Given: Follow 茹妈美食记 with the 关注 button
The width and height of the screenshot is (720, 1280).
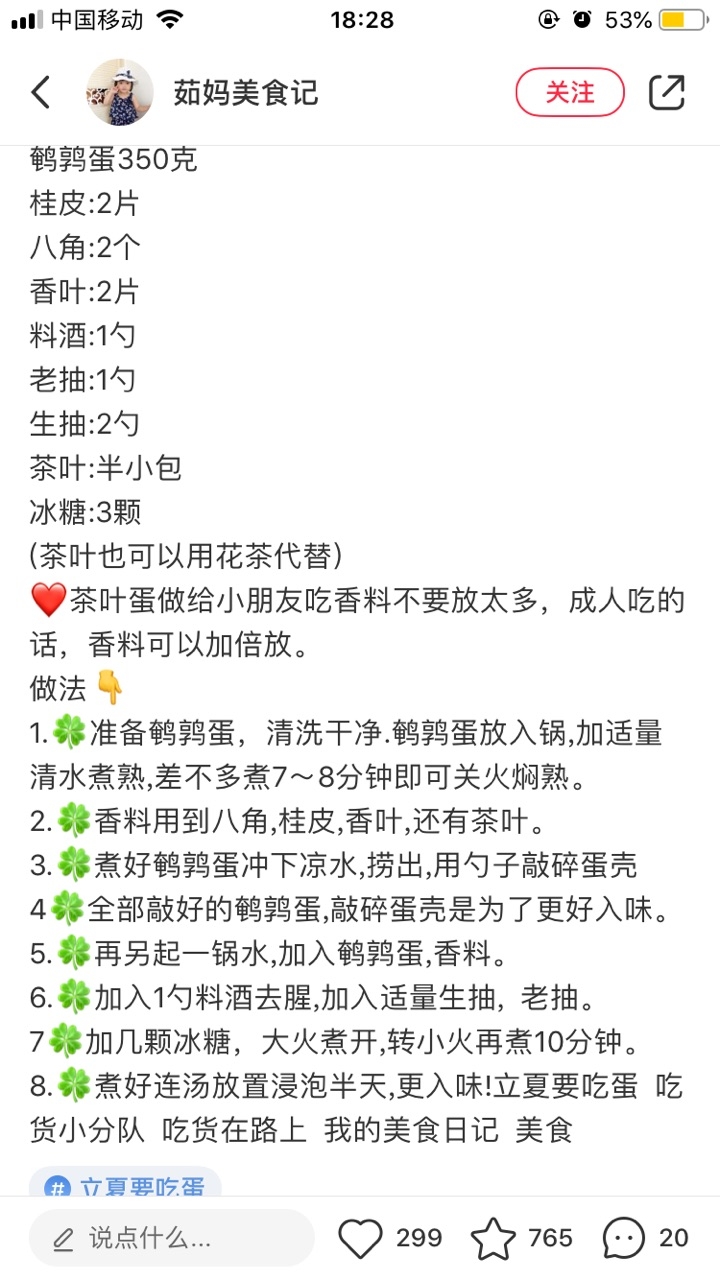Looking at the screenshot, I should click(570, 93).
